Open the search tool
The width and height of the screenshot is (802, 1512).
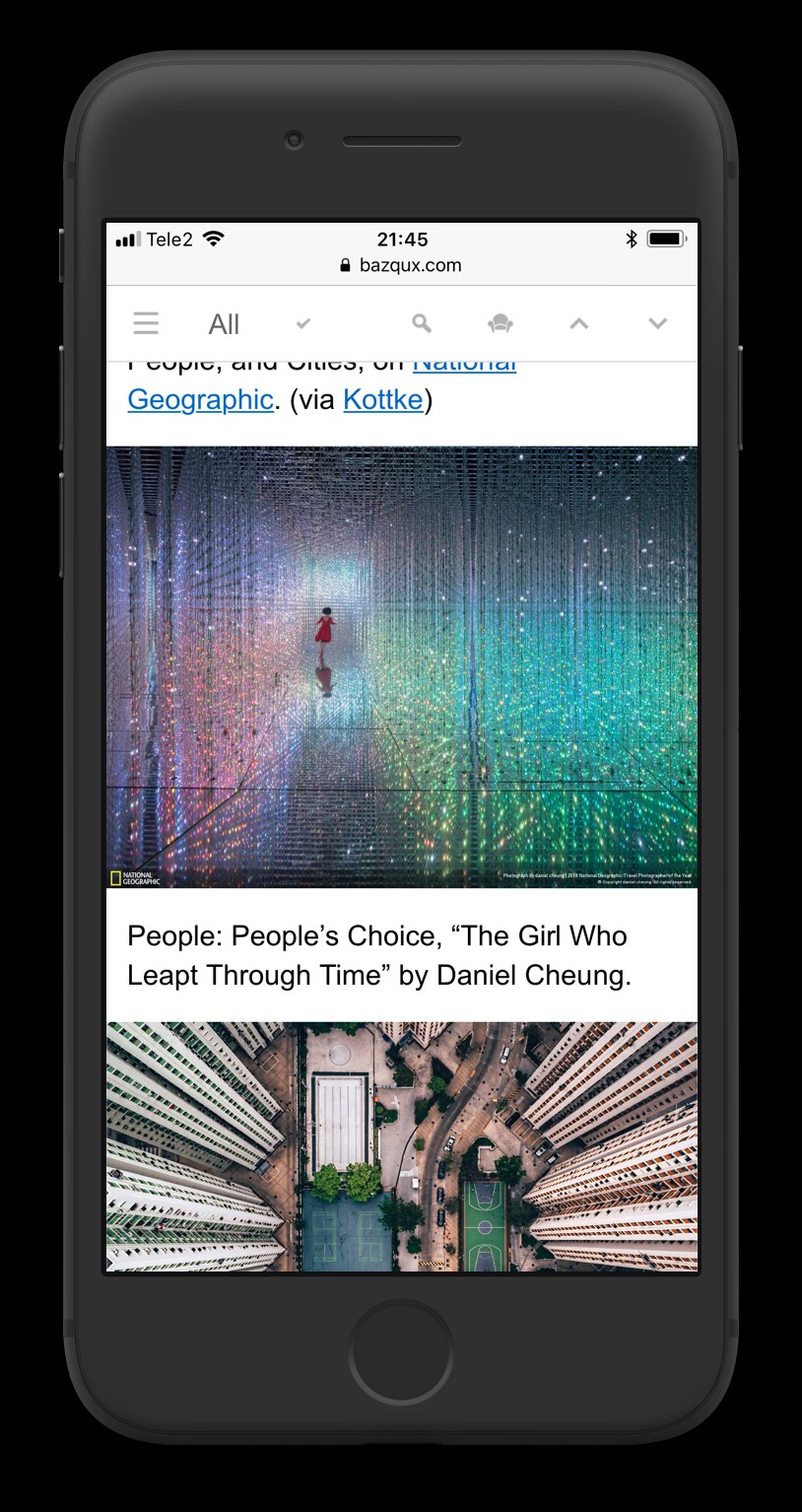pos(422,323)
